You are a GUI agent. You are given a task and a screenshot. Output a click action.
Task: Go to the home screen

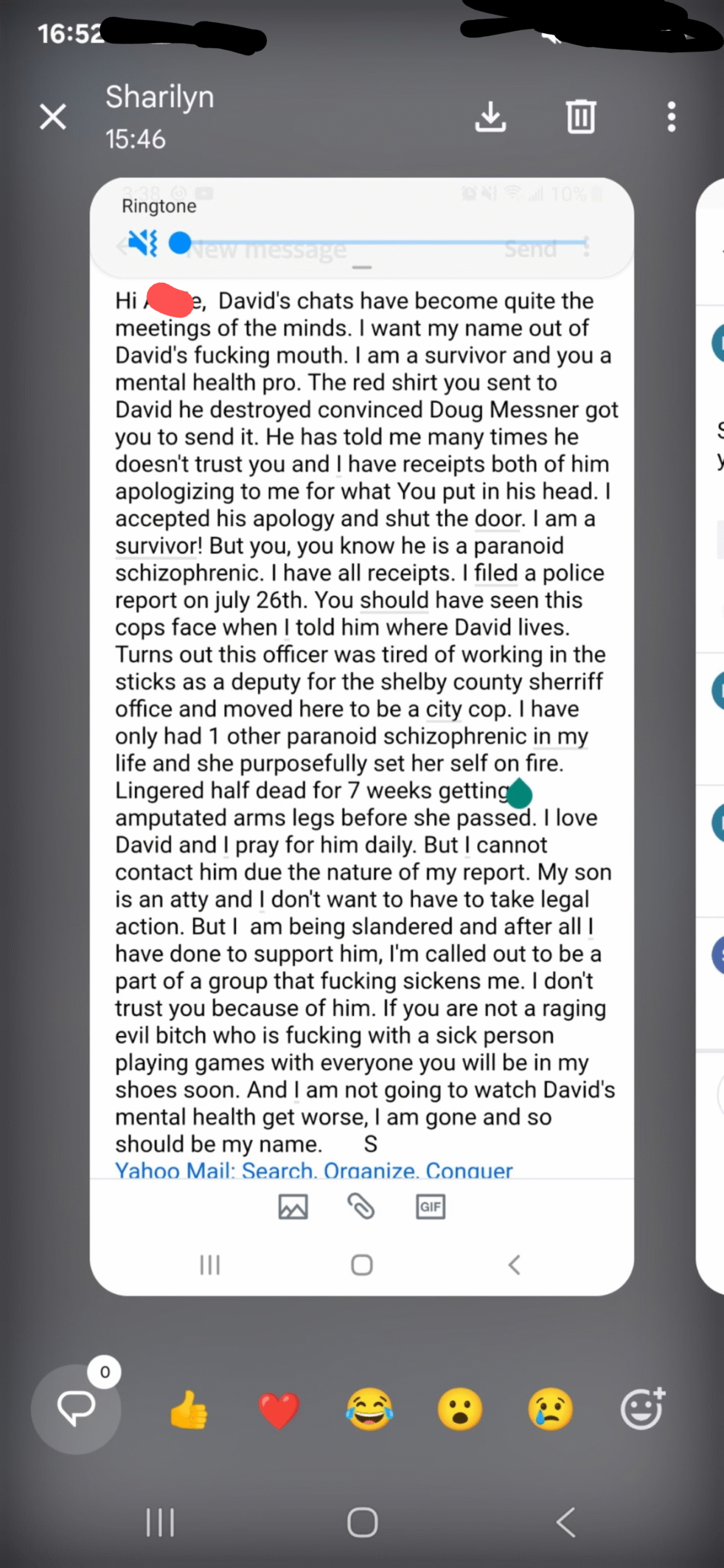pos(362,1522)
